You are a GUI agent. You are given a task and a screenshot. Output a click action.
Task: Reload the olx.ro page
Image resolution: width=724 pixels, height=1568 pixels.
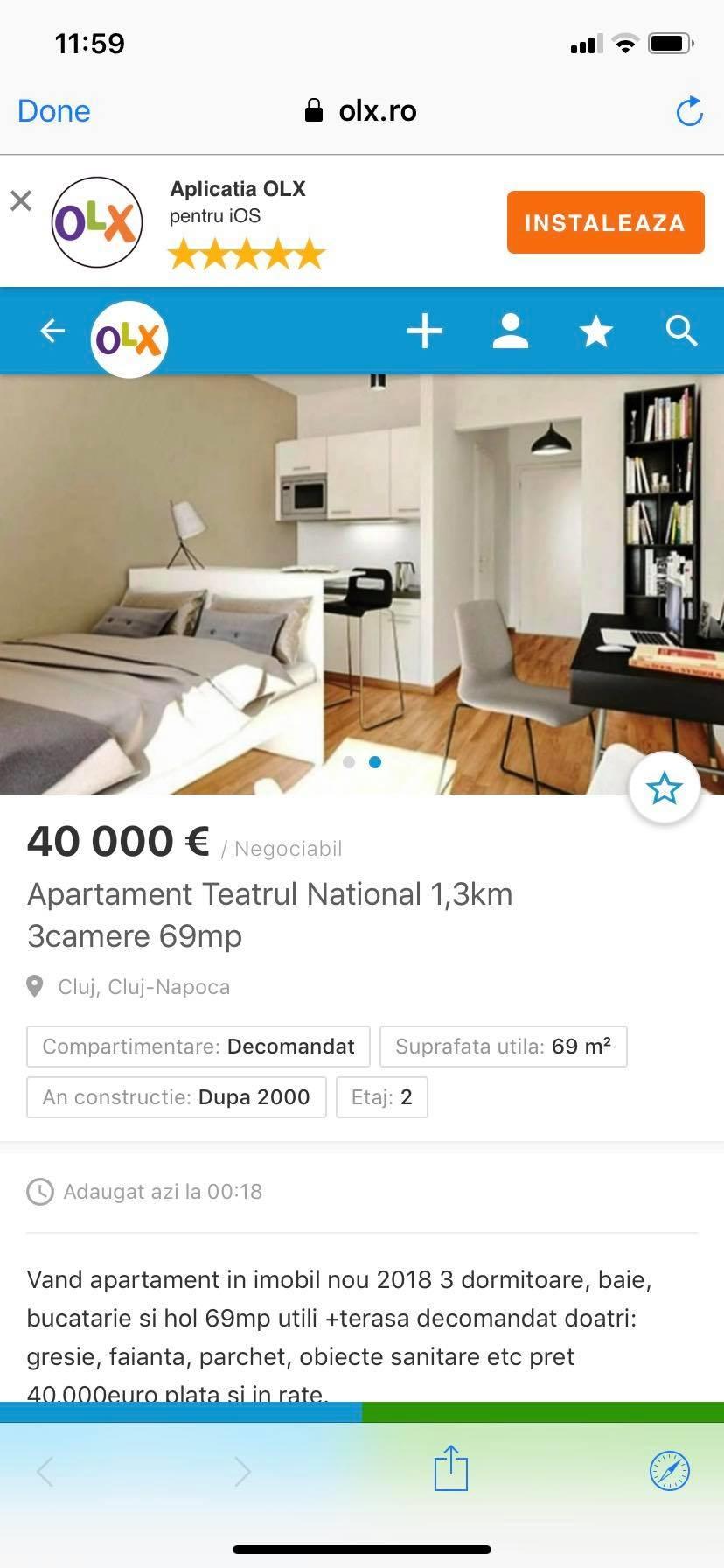coord(689,111)
